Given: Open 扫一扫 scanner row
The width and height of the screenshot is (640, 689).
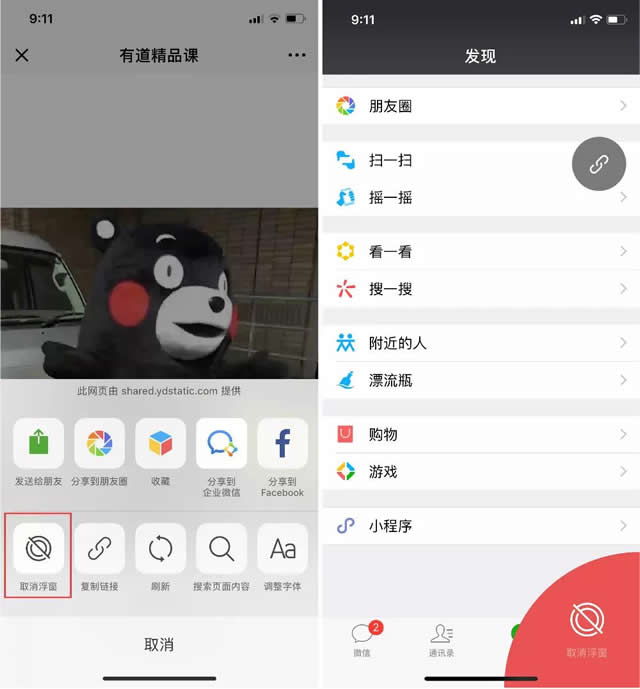Looking at the screenshot, I should click(450, 160).
